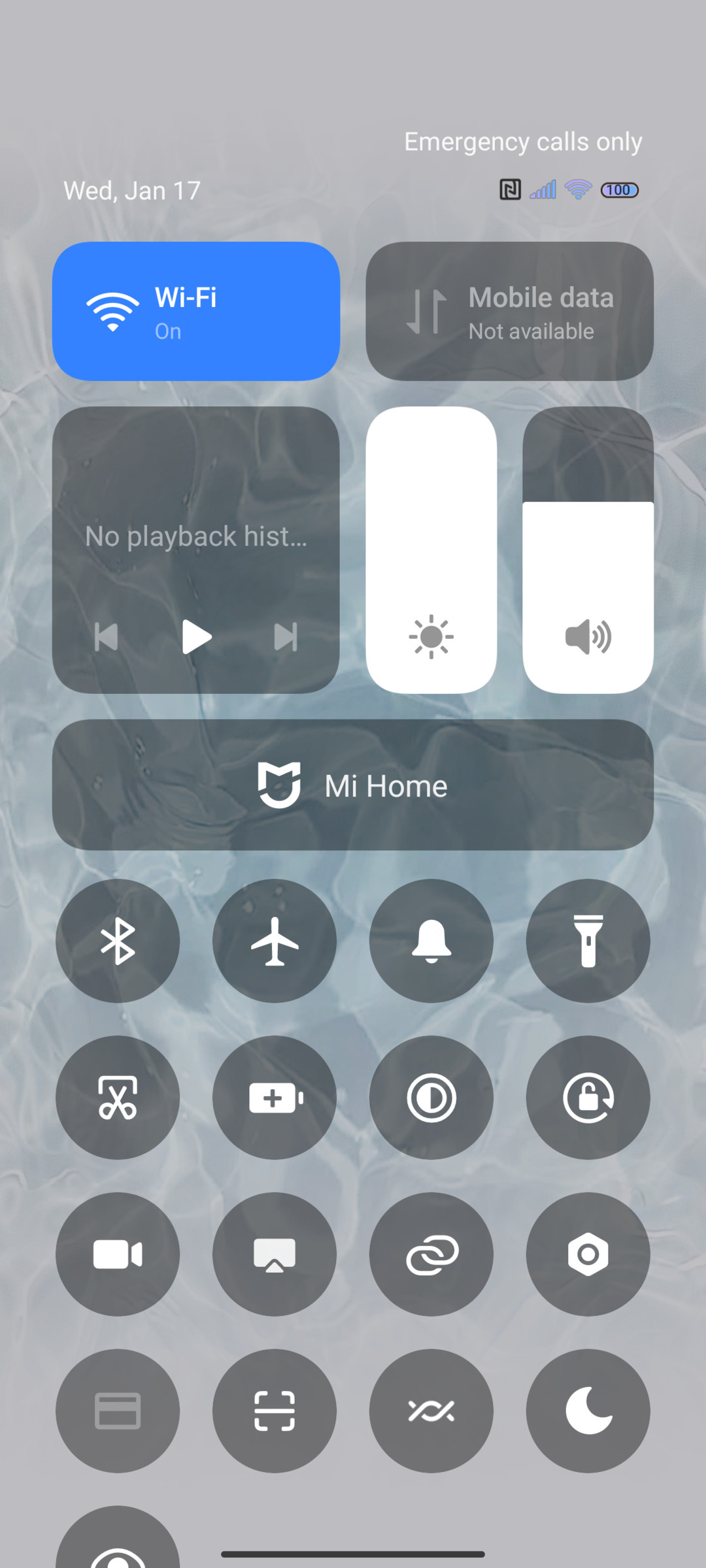Start the screen recorder
The image size is (706, 1568).
[118, 1254]
